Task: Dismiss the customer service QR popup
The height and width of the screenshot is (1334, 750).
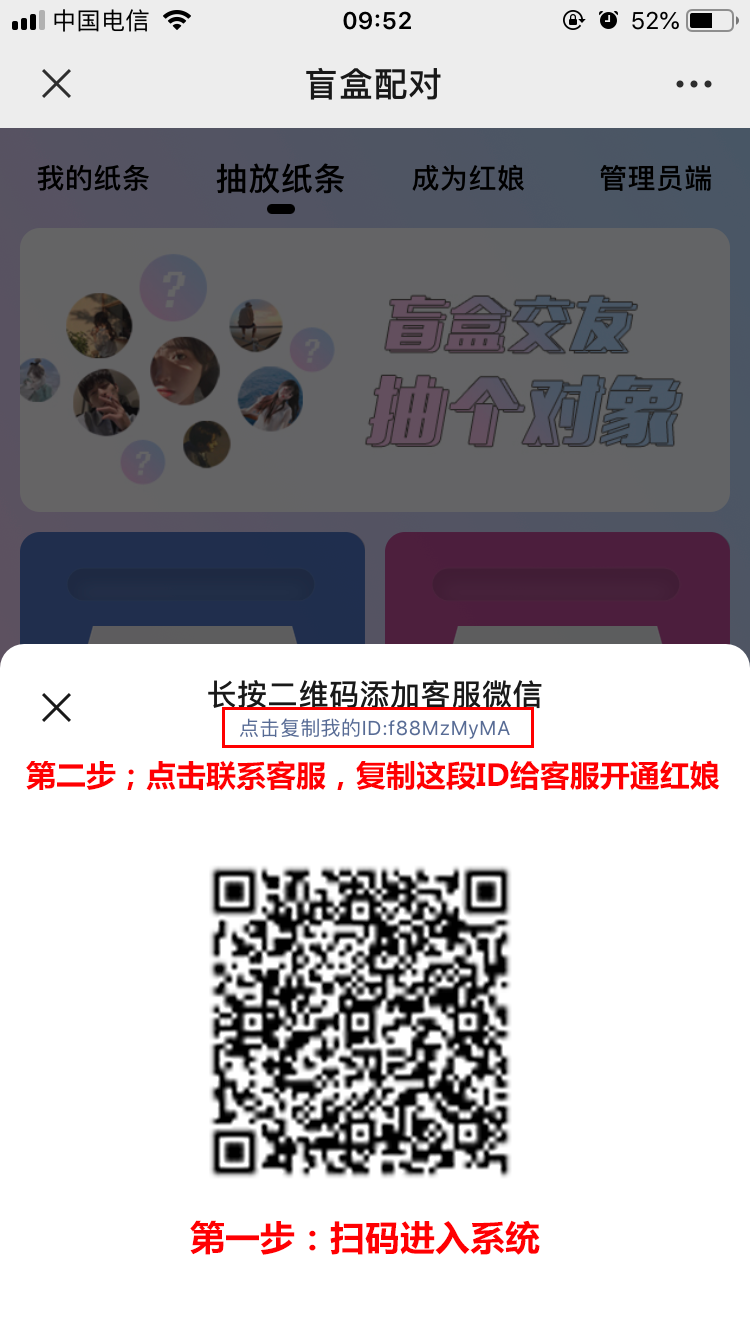Action: tap(57, 707)
